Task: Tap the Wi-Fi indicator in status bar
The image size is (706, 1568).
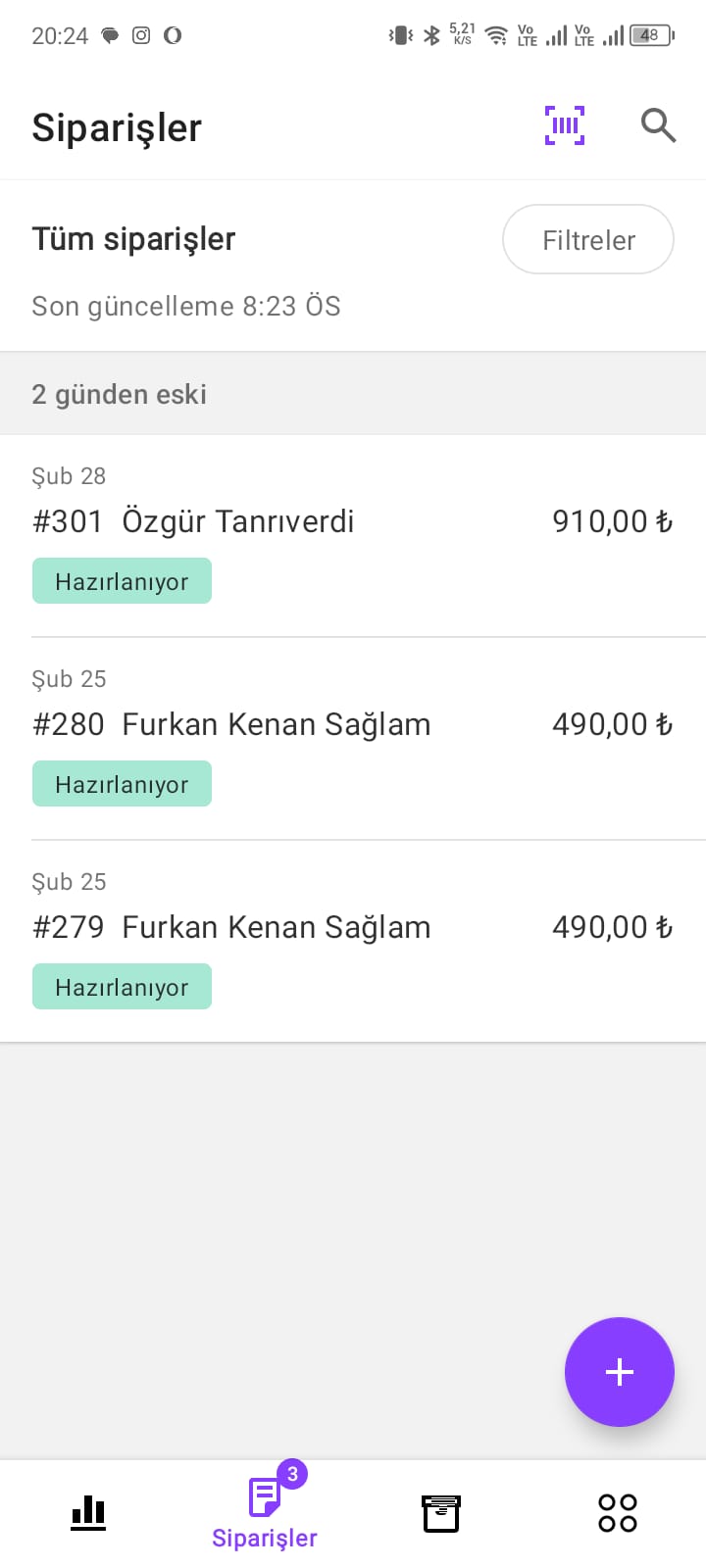Action: pyautogui.click(x=496, y=35)
